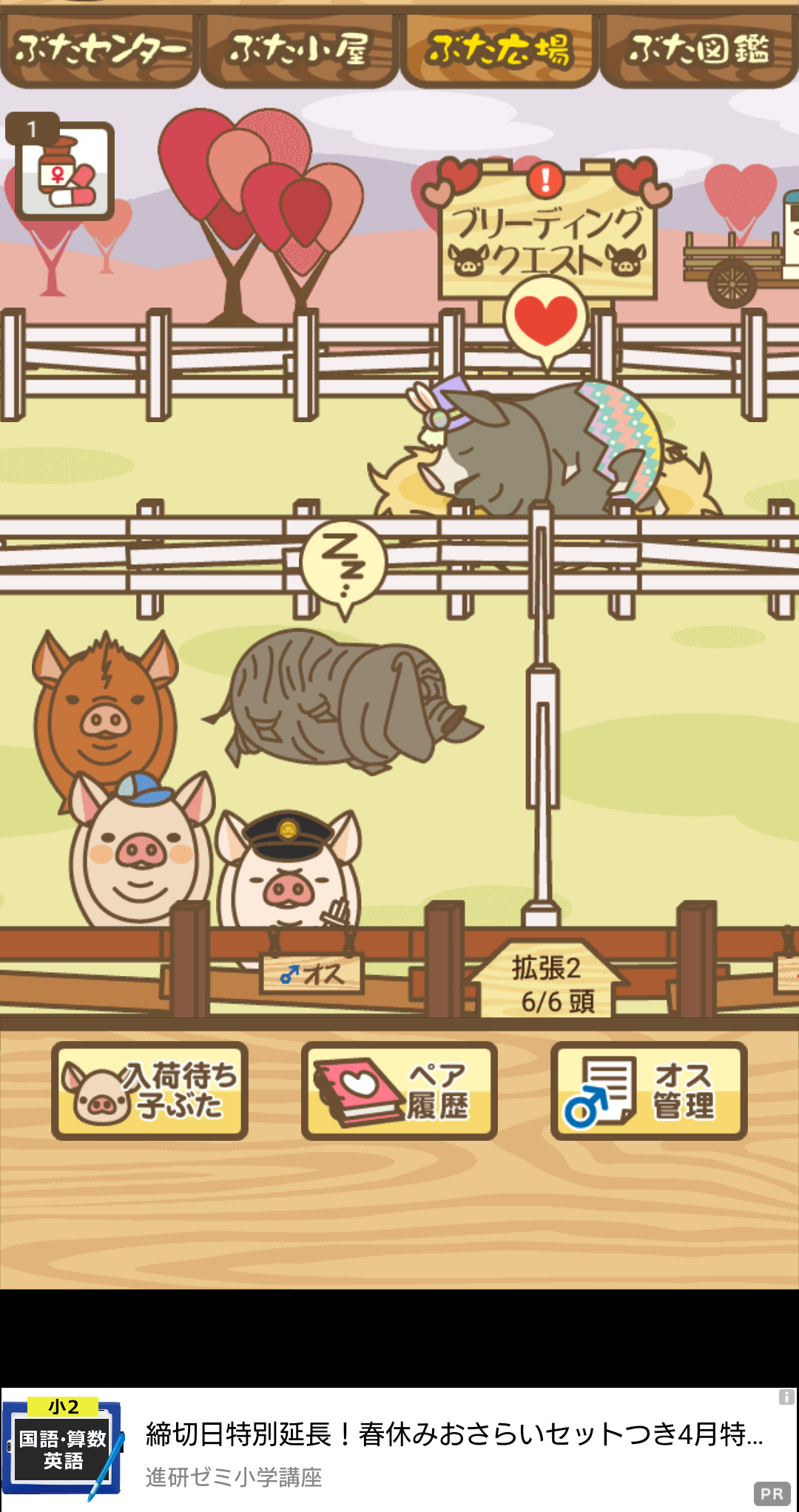Tap the 拡張2 6/6頭 expansion sign
This screenshot has width=799, height=1512.
pos(548,980)
